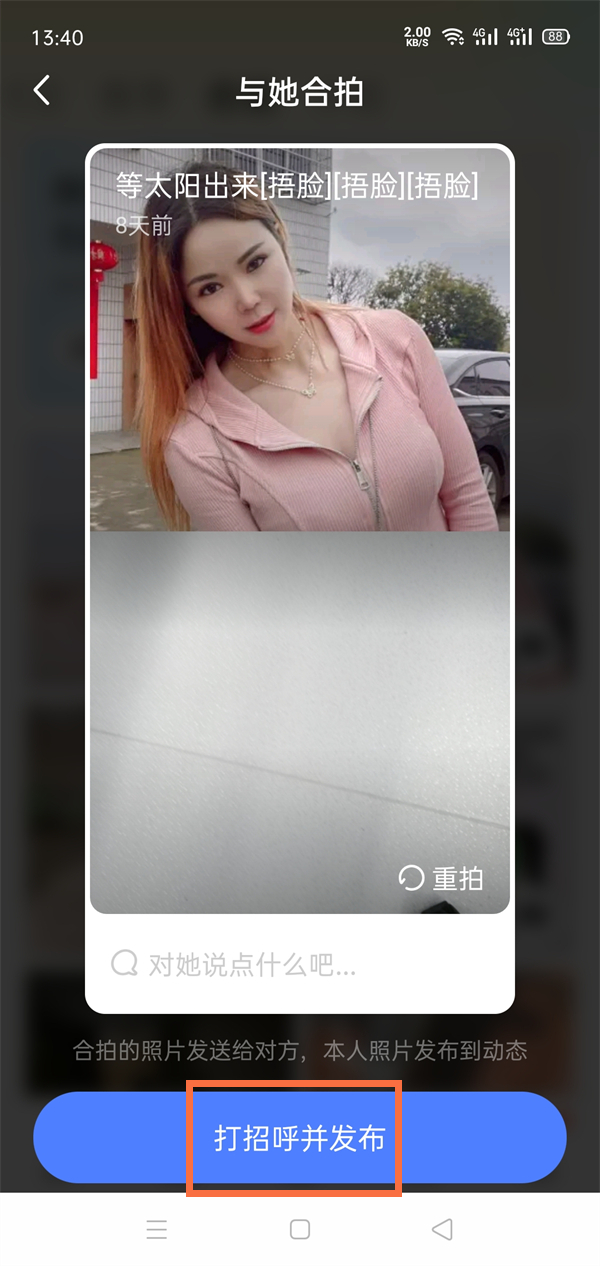600x1266 pixels.
Task: Tap the 对她说点什么吧 message field
Action: (x=300, y=964)
